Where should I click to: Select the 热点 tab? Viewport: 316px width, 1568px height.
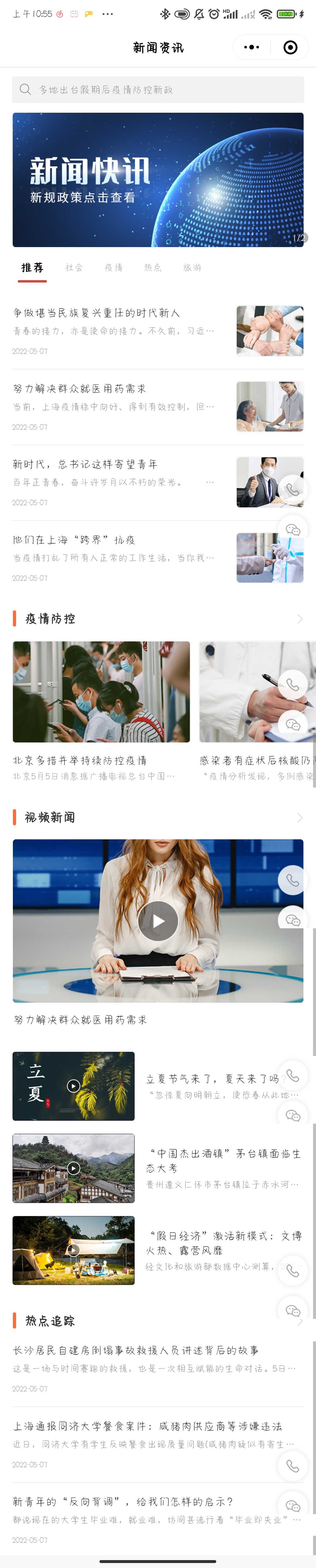153,268
